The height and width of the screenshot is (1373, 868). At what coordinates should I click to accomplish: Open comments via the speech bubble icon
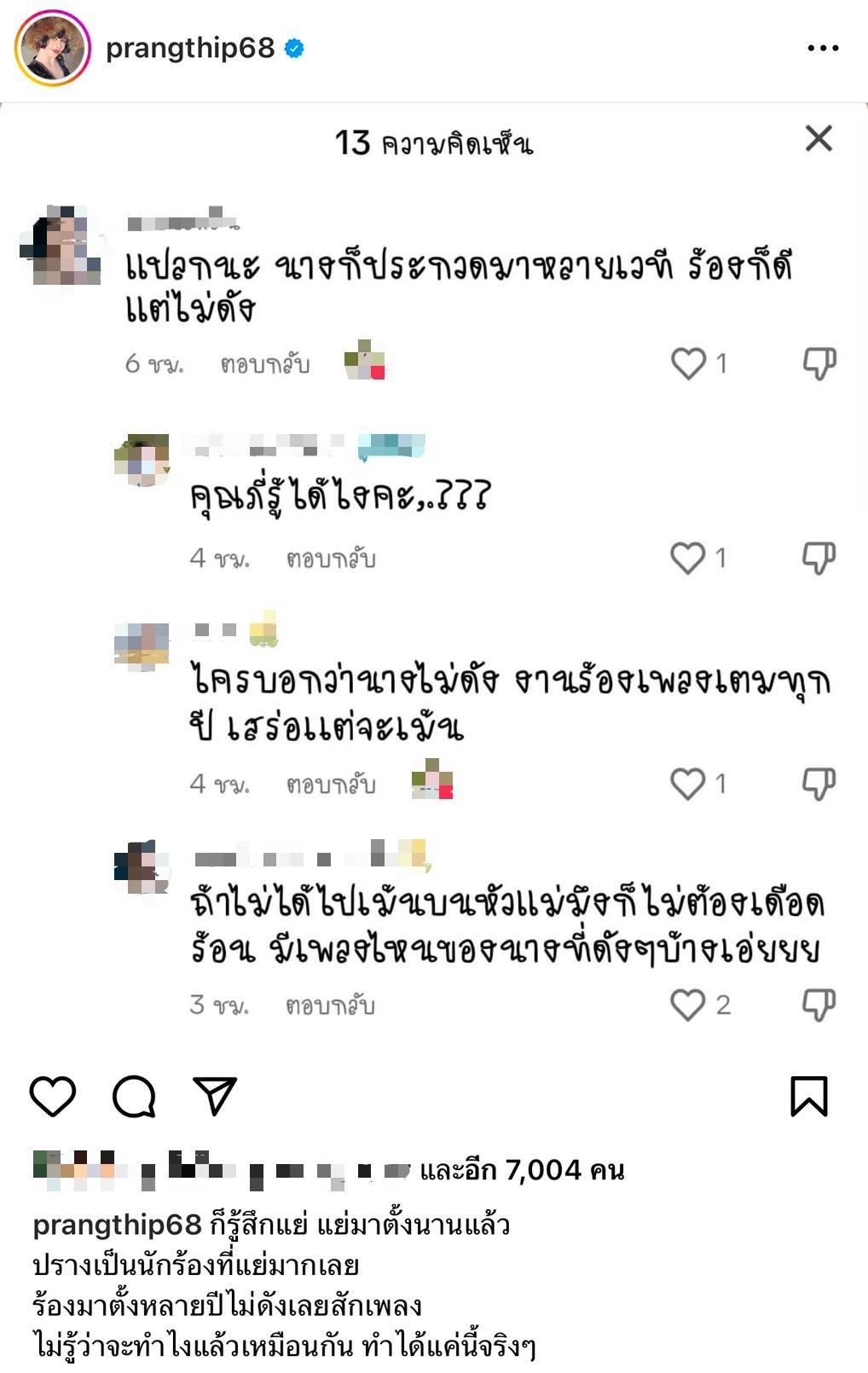click(134, 1096)
